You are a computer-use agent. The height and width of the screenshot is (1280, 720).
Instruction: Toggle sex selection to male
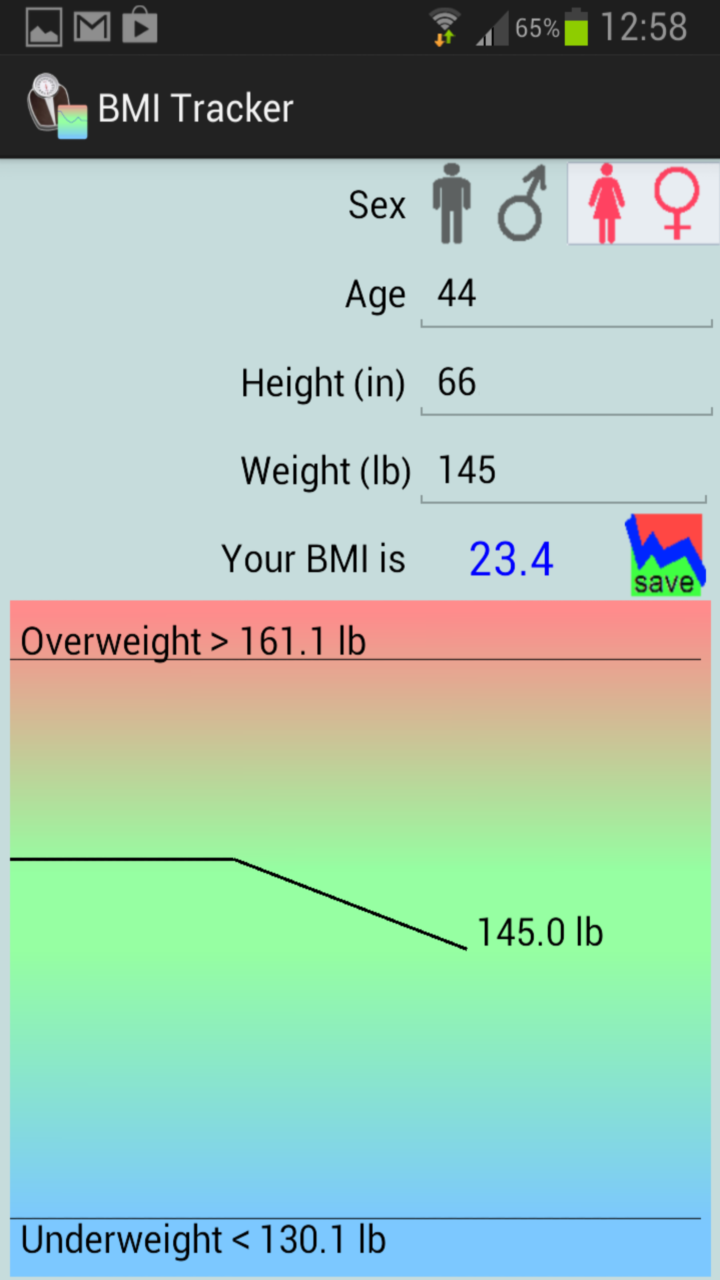tap(485, 205)
